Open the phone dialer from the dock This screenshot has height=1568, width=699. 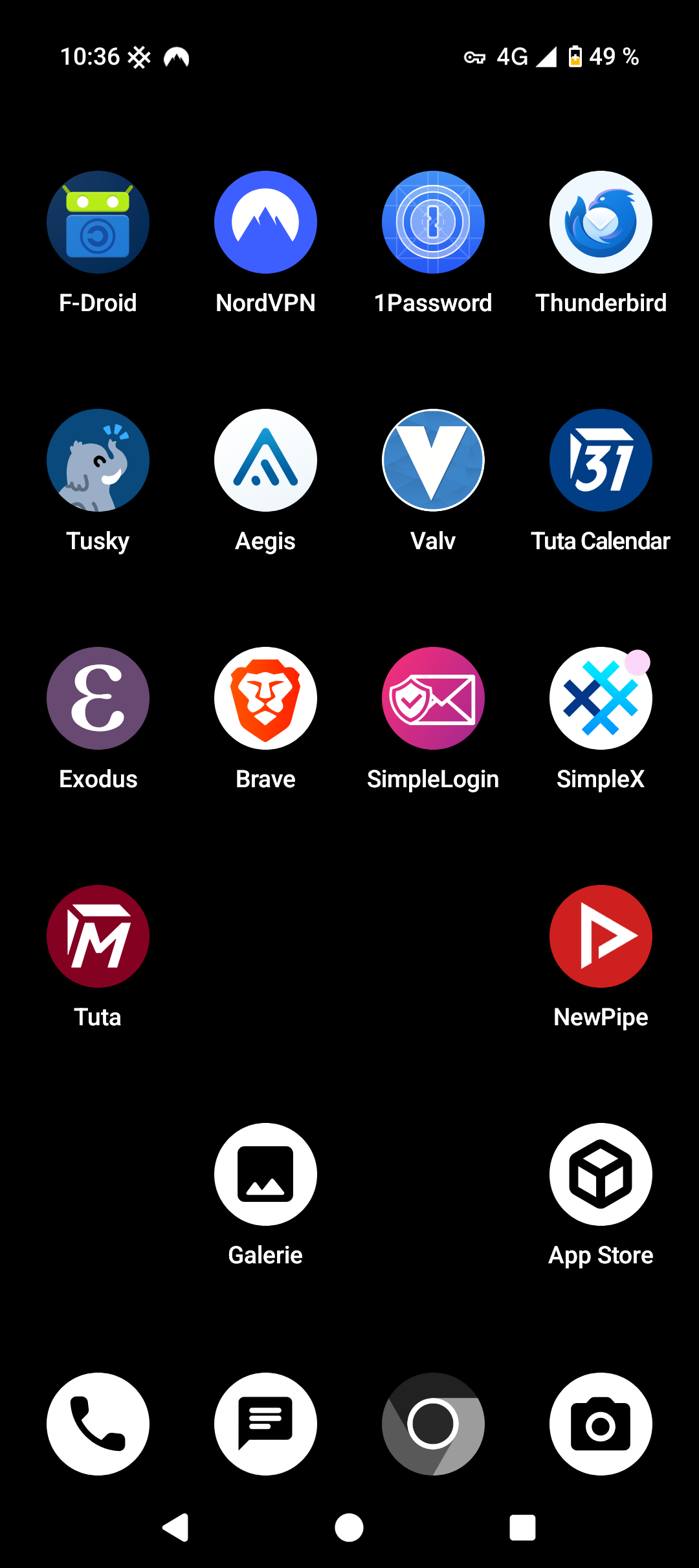coord(98,1424)
